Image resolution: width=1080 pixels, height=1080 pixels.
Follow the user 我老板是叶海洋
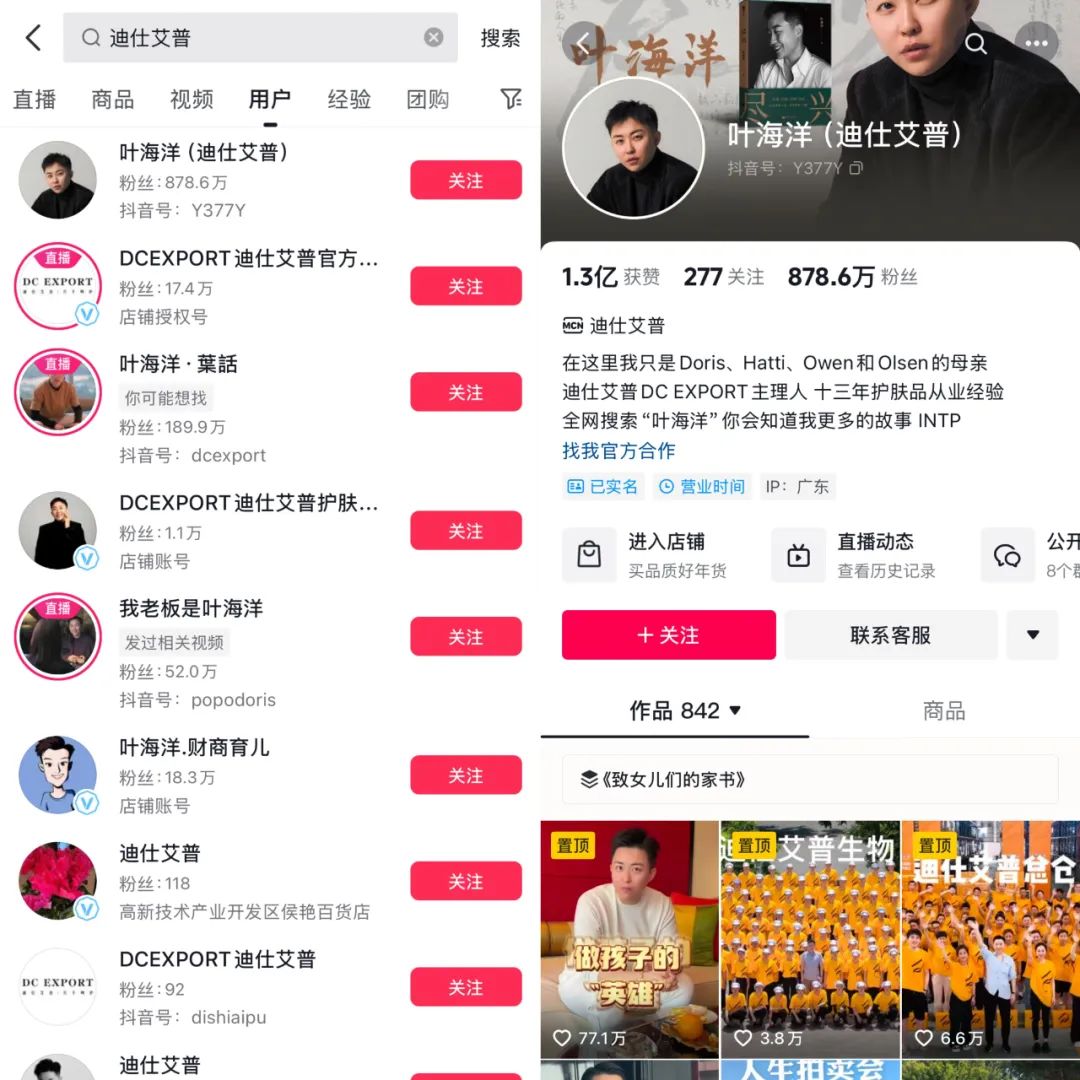[466, 636]
